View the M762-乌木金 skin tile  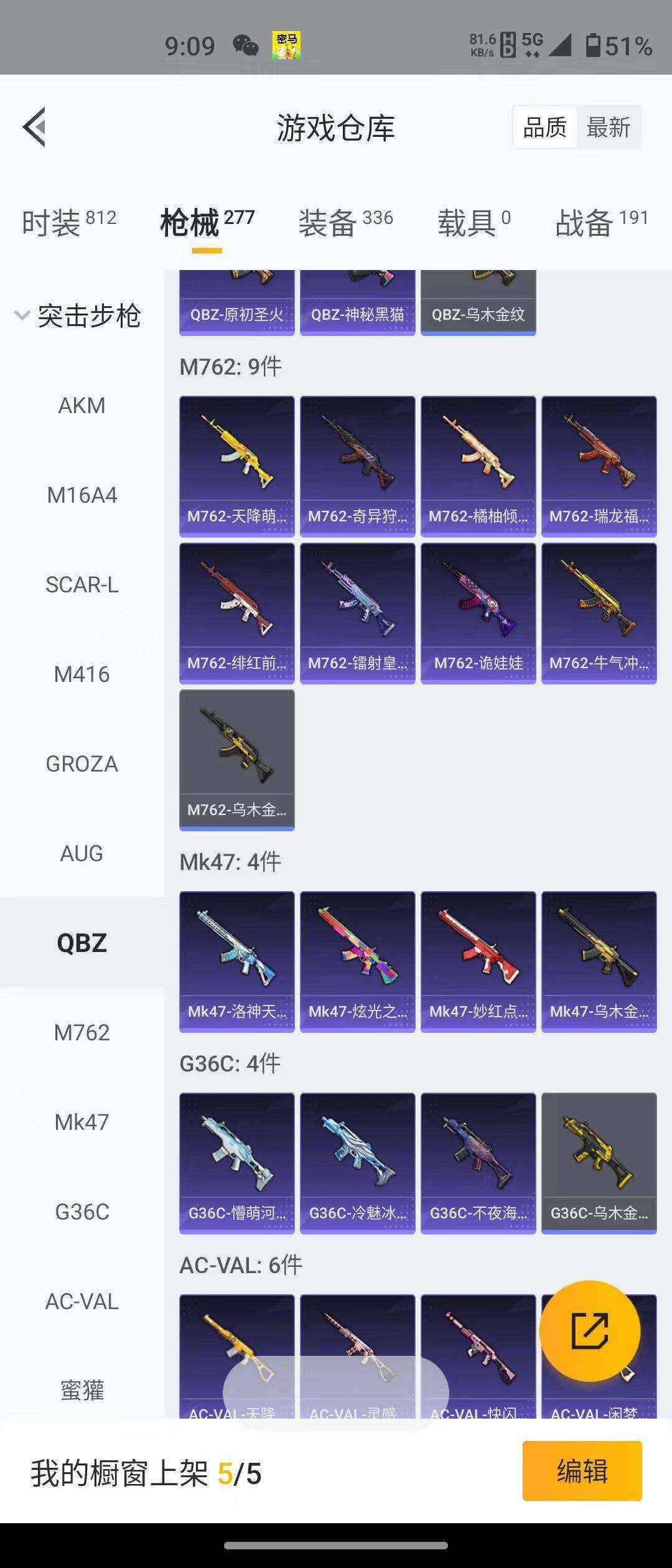click(236, 759)
